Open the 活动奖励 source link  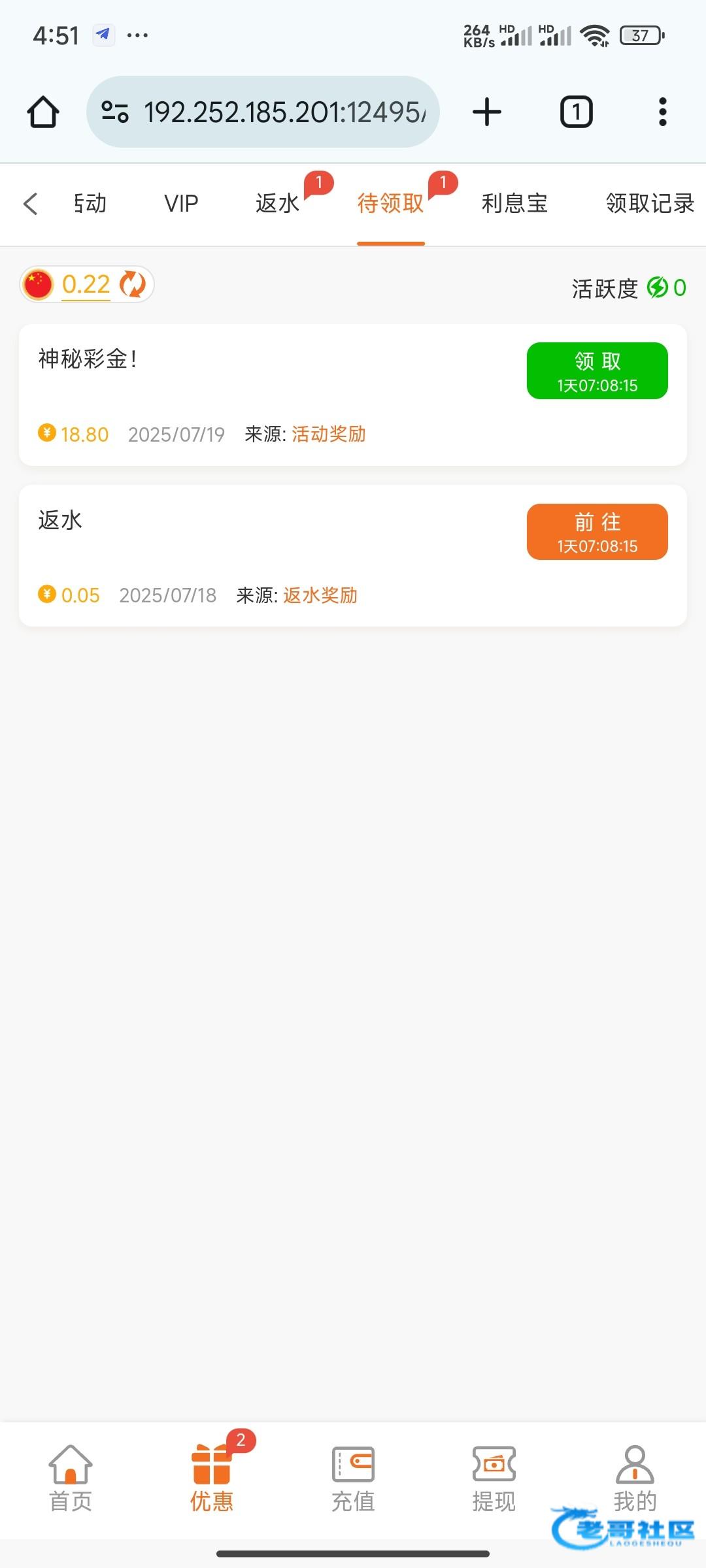[x=328, y=434]
